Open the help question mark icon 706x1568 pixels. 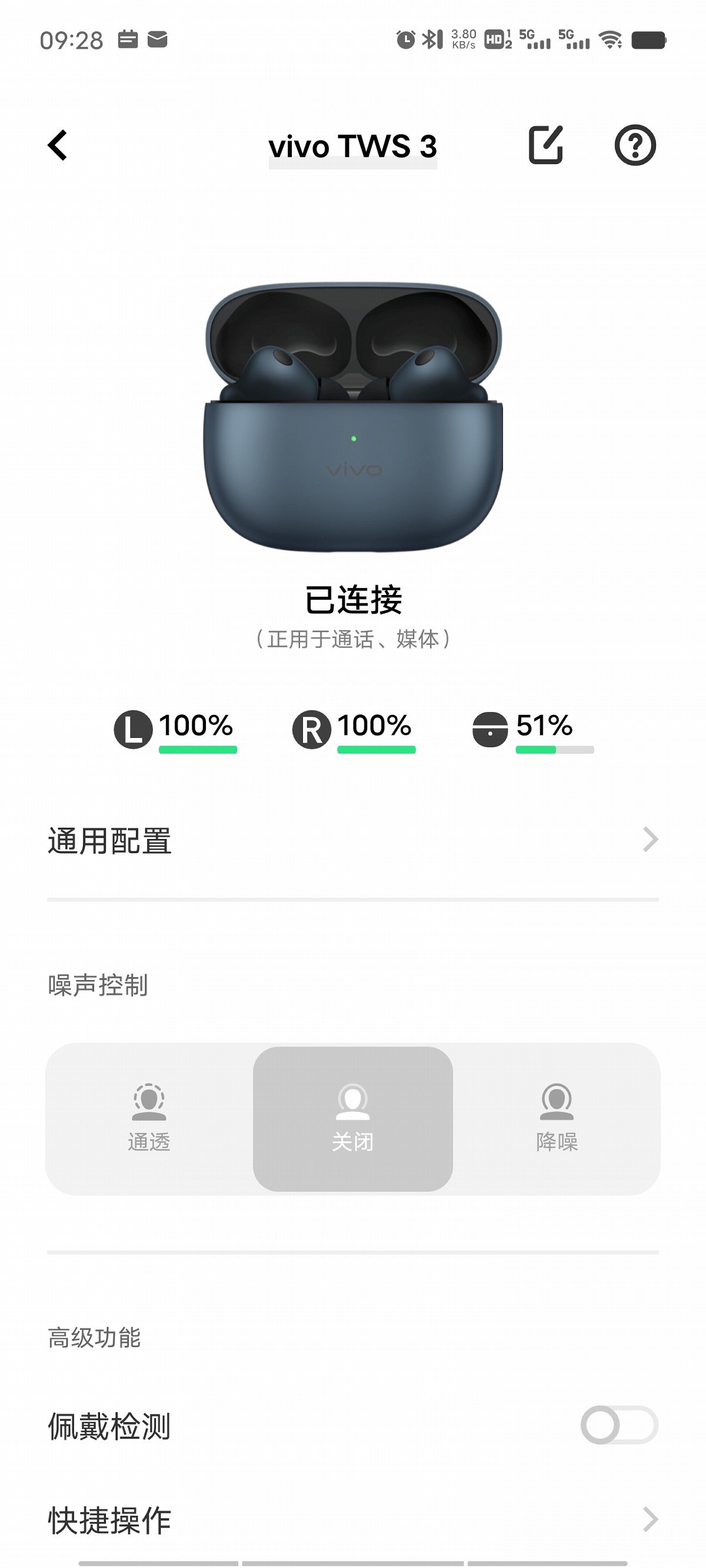[x=635, y=145]
